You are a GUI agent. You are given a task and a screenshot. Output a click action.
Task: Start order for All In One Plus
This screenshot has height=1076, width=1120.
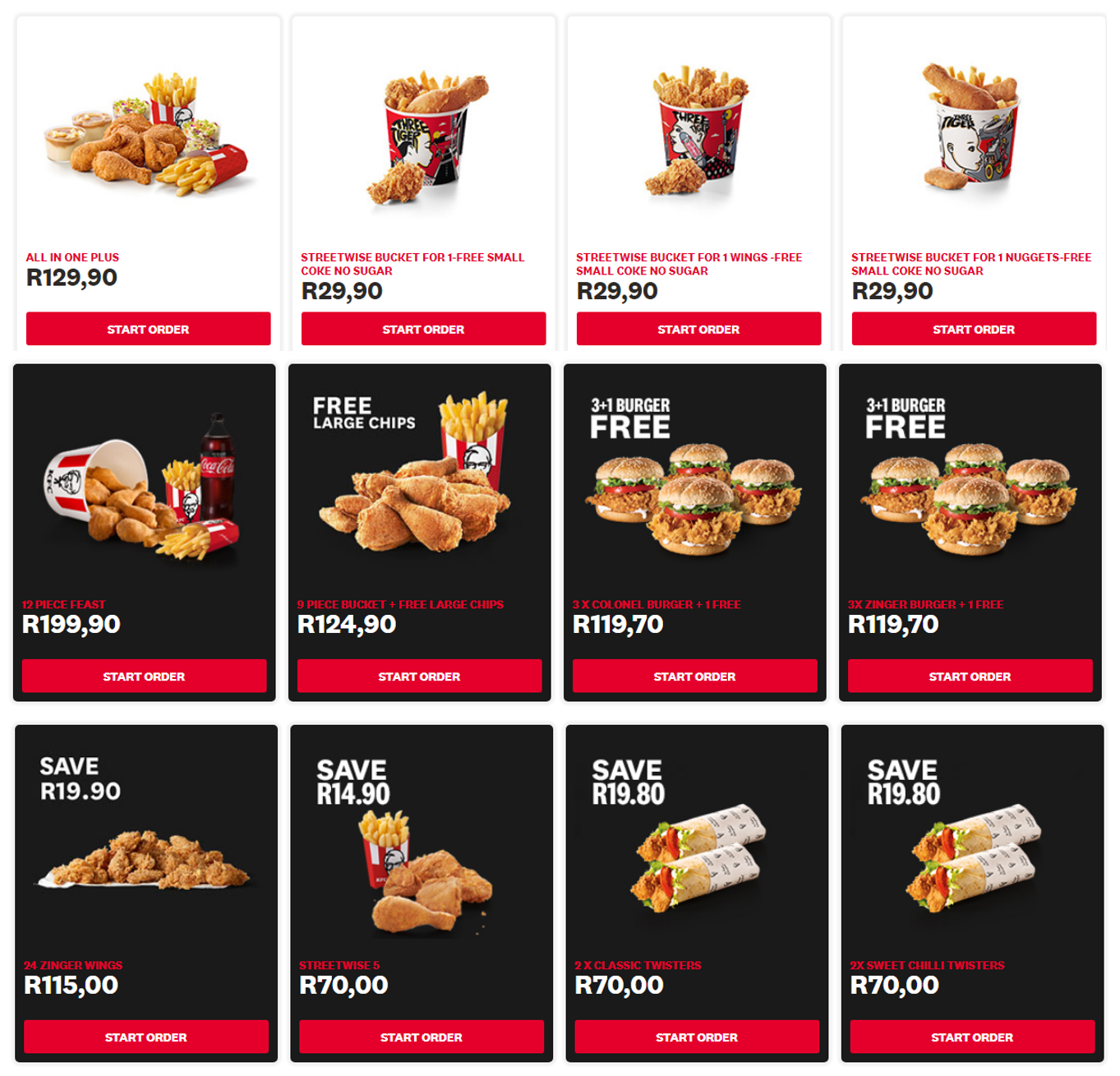pos(148,329)
